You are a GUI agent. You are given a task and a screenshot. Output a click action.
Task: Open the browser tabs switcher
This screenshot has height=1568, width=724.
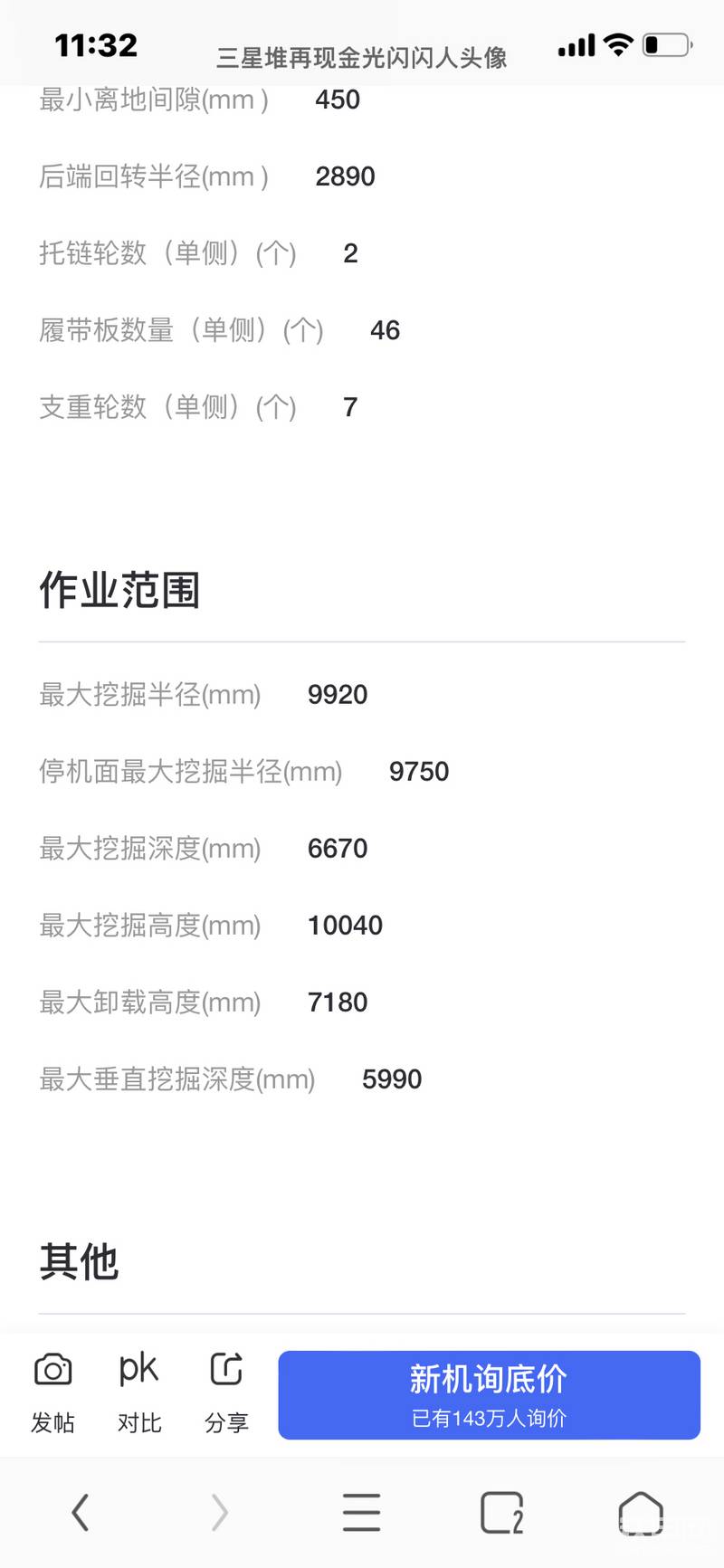502,1512
